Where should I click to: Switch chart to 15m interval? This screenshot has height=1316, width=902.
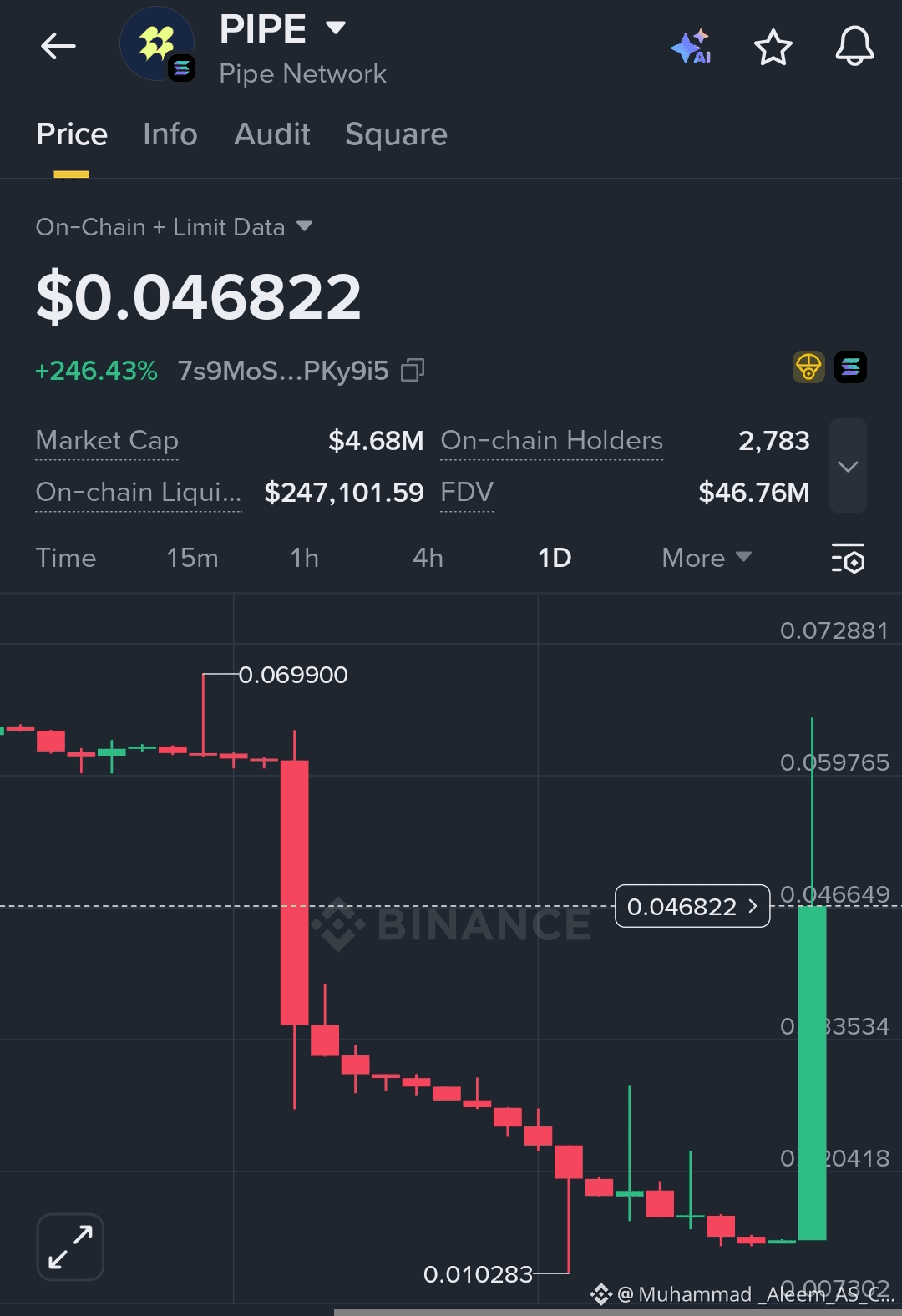pos(192,558)
